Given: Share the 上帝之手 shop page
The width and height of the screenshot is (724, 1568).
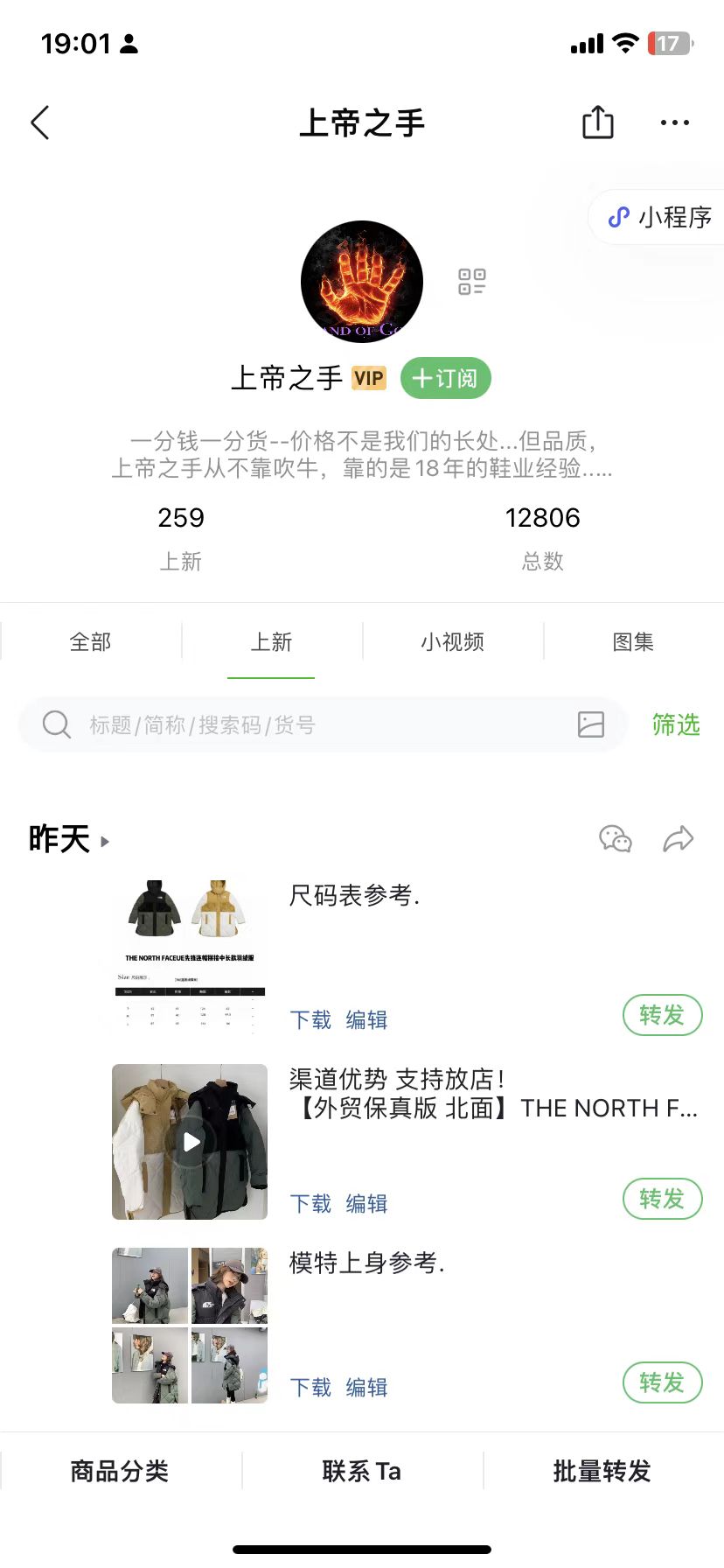Looking at the screenshot, I should [598, 122].
